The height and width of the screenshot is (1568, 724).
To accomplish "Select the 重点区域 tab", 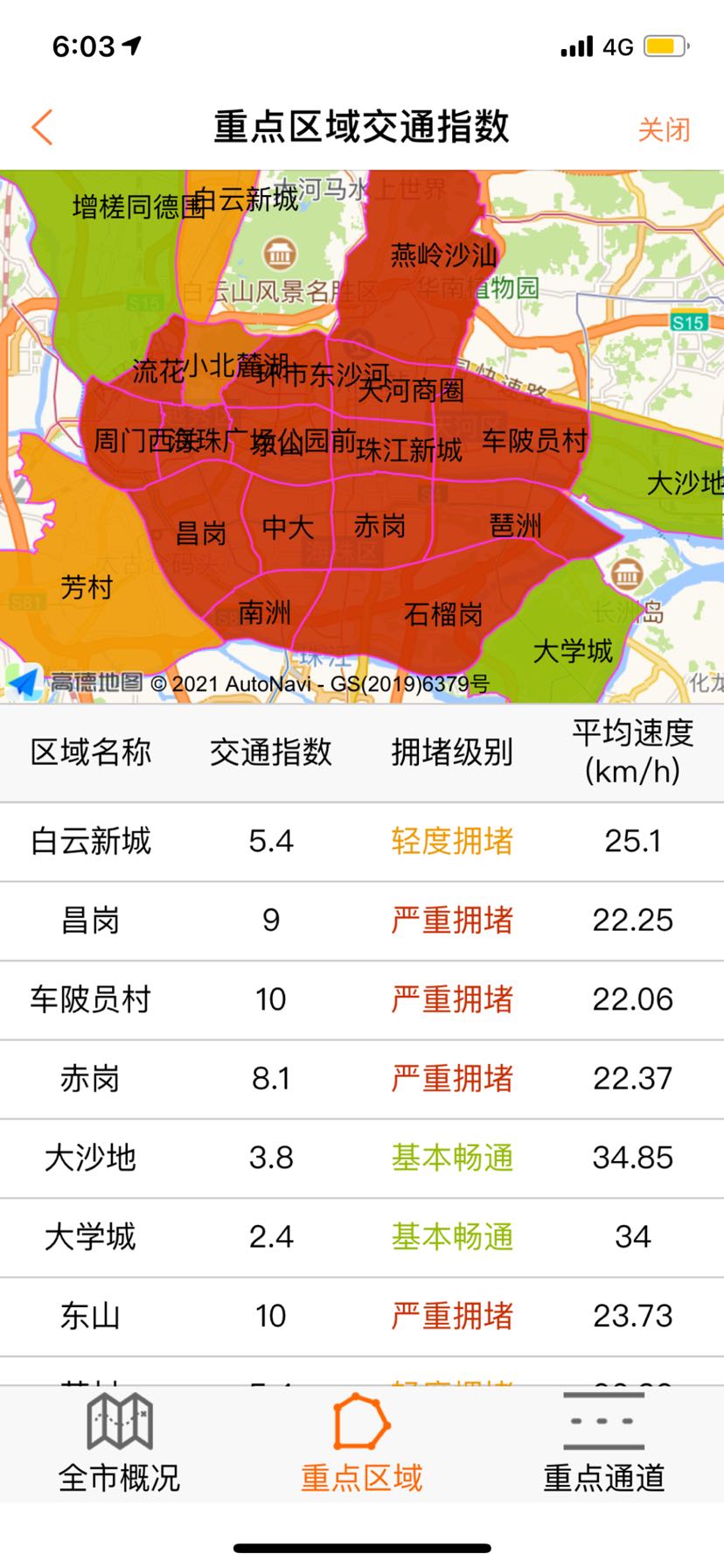I will click(x=361, y=1445).
